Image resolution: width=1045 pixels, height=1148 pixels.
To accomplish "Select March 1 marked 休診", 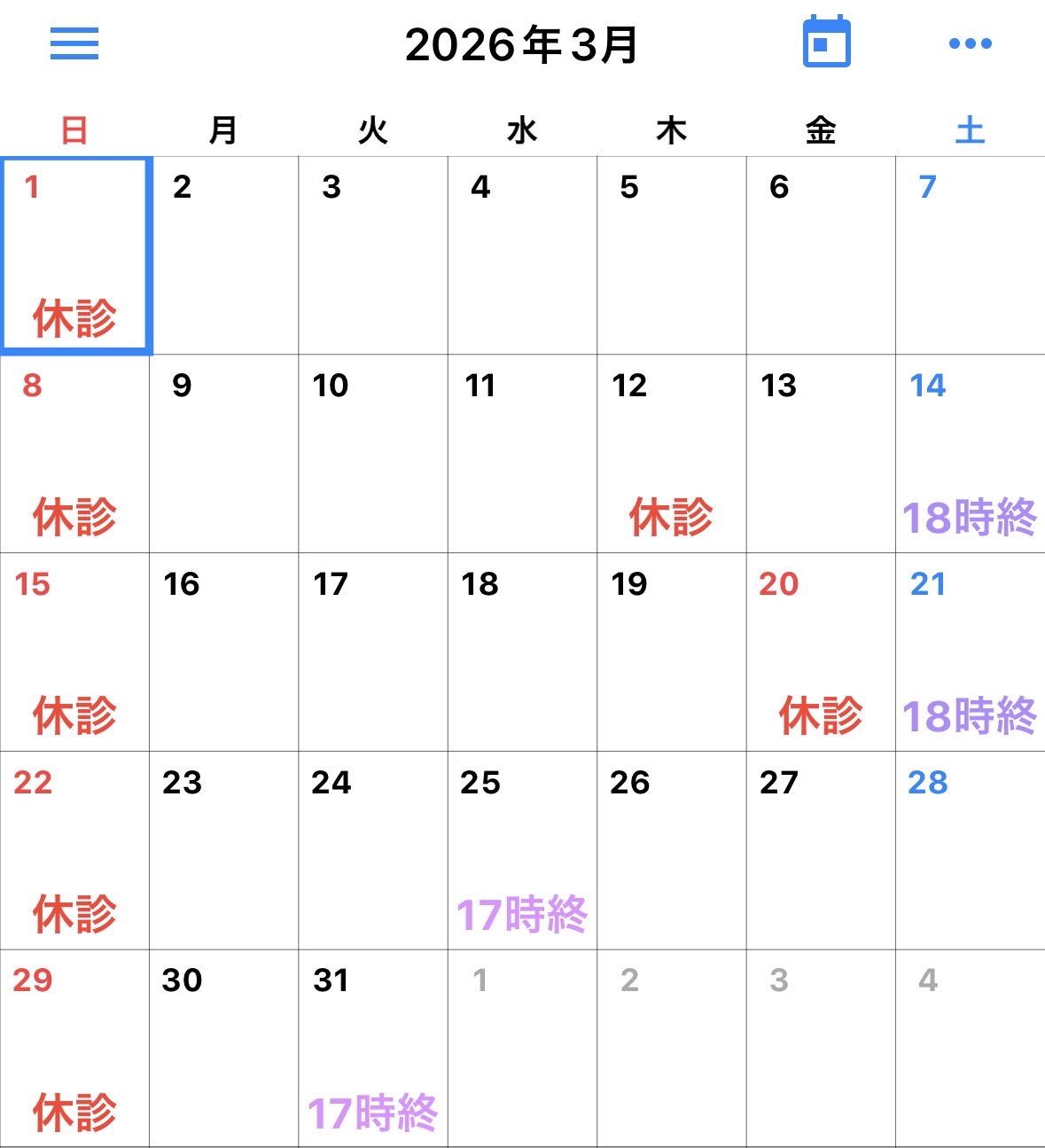I will click(75, 256).
